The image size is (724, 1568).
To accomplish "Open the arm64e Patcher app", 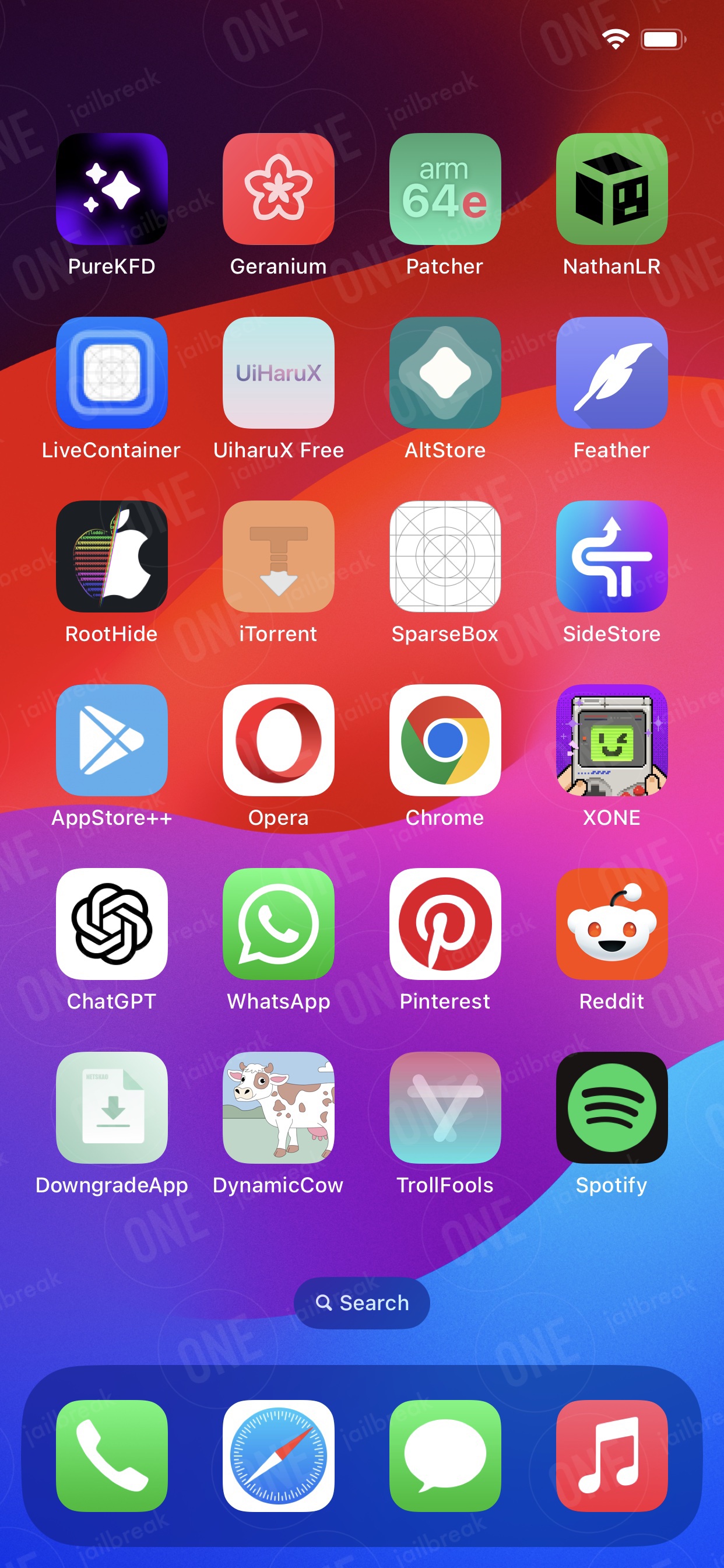I will click(x=445, y=188).
